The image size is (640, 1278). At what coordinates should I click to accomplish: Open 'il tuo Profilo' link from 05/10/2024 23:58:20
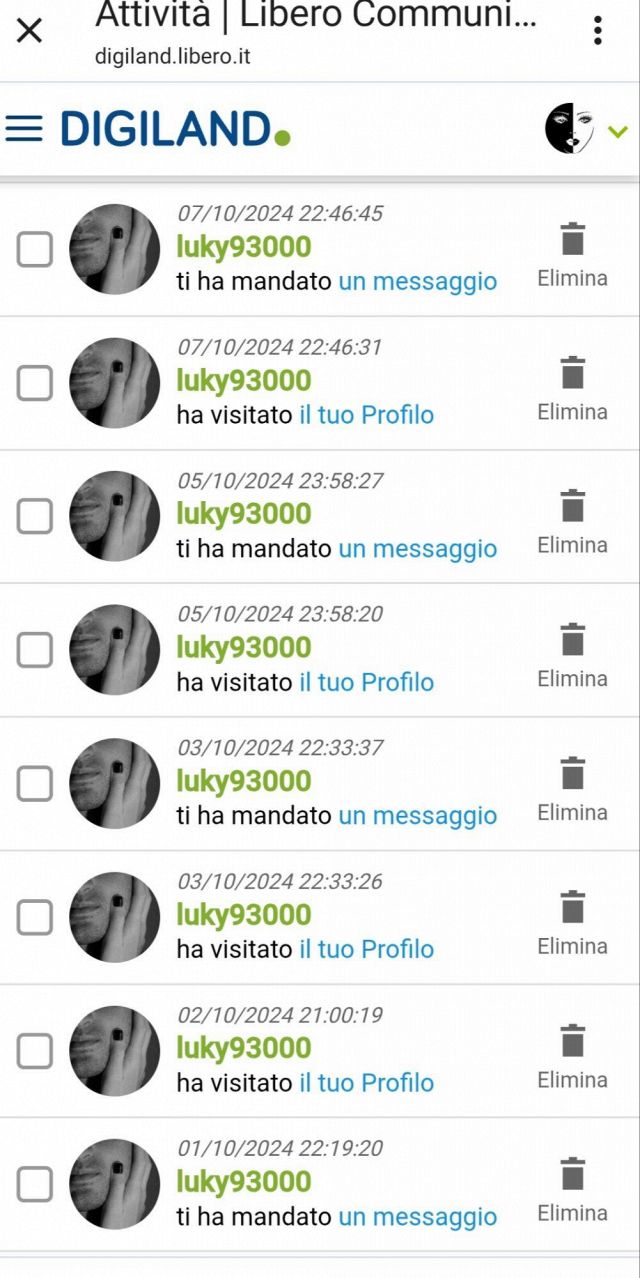tap(366, 682)
